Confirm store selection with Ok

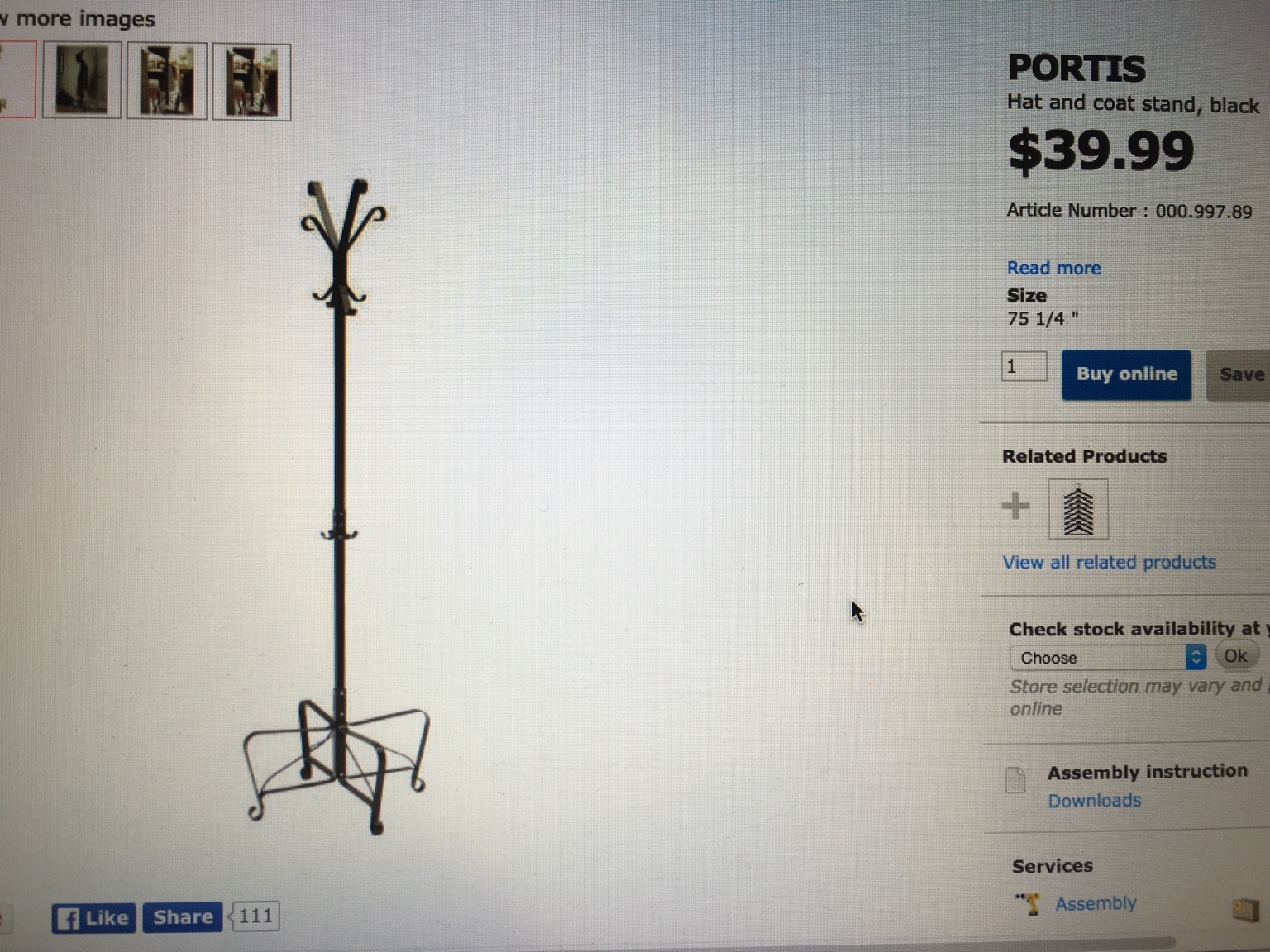click(1235, 656)
